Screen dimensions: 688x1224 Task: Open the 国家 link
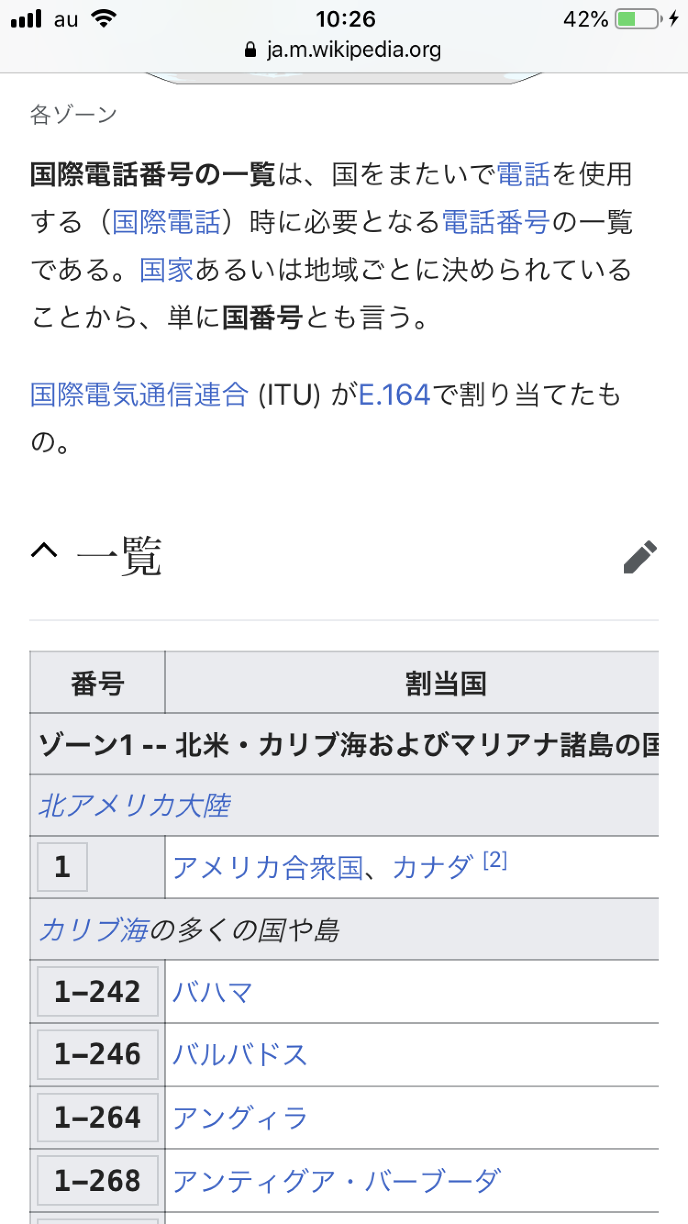pyautogui.click(x=166, y=270)
